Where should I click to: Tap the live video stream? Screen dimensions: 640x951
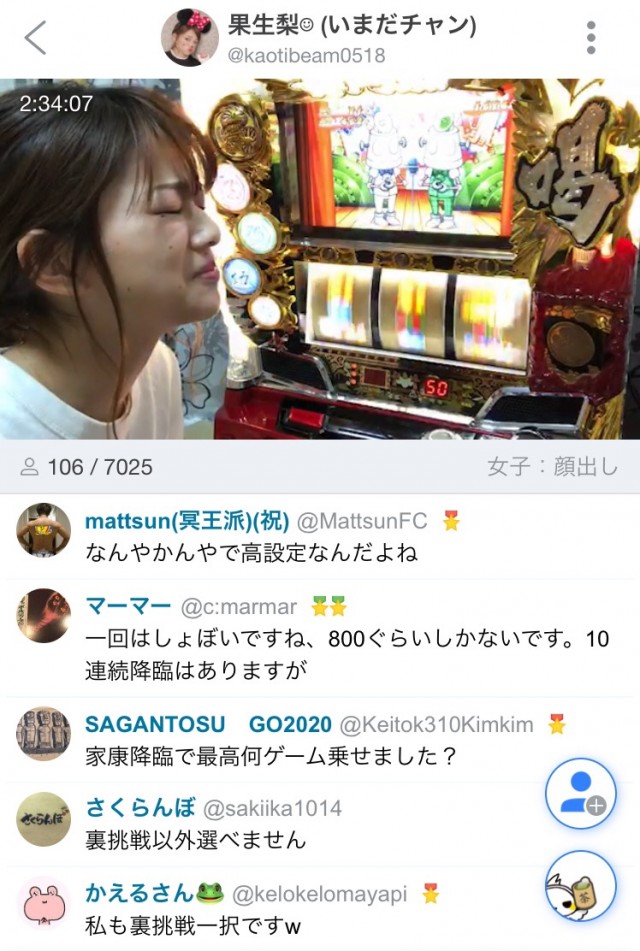tap(320, 258)
